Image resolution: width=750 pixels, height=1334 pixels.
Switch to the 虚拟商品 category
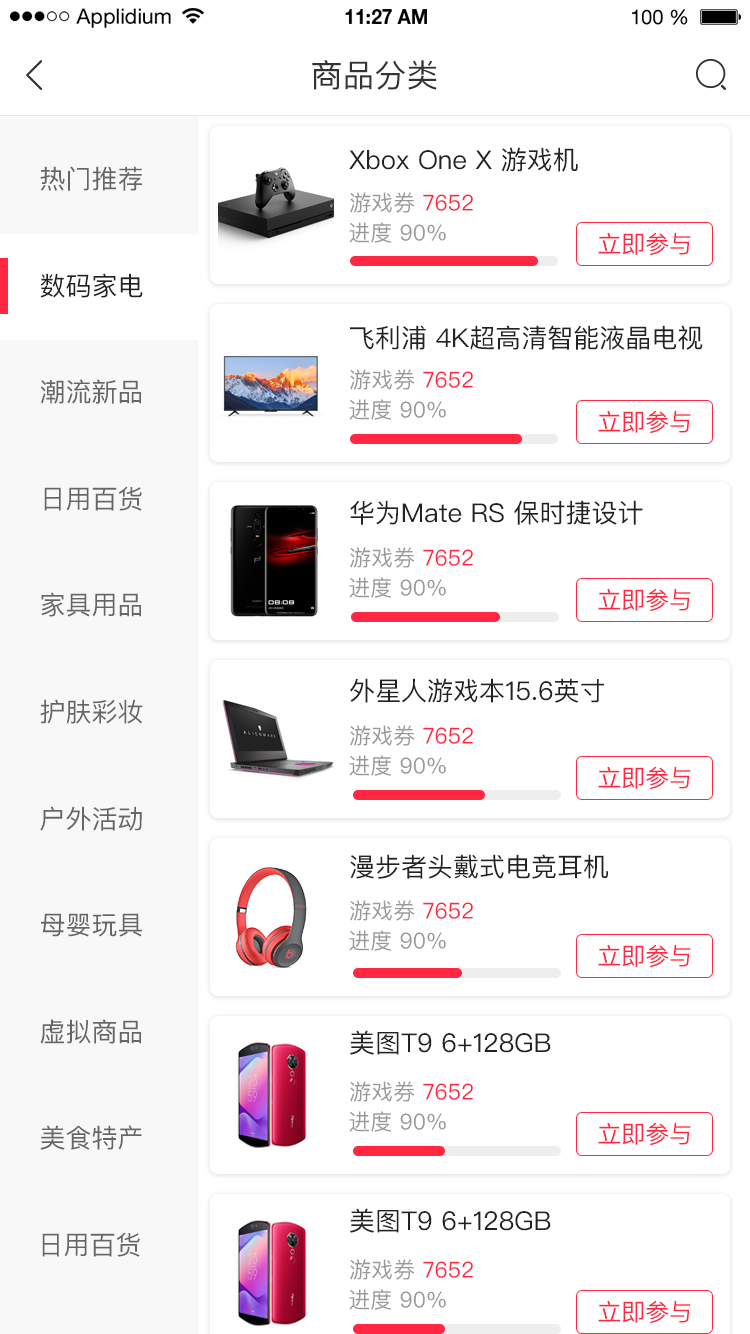92,1032
